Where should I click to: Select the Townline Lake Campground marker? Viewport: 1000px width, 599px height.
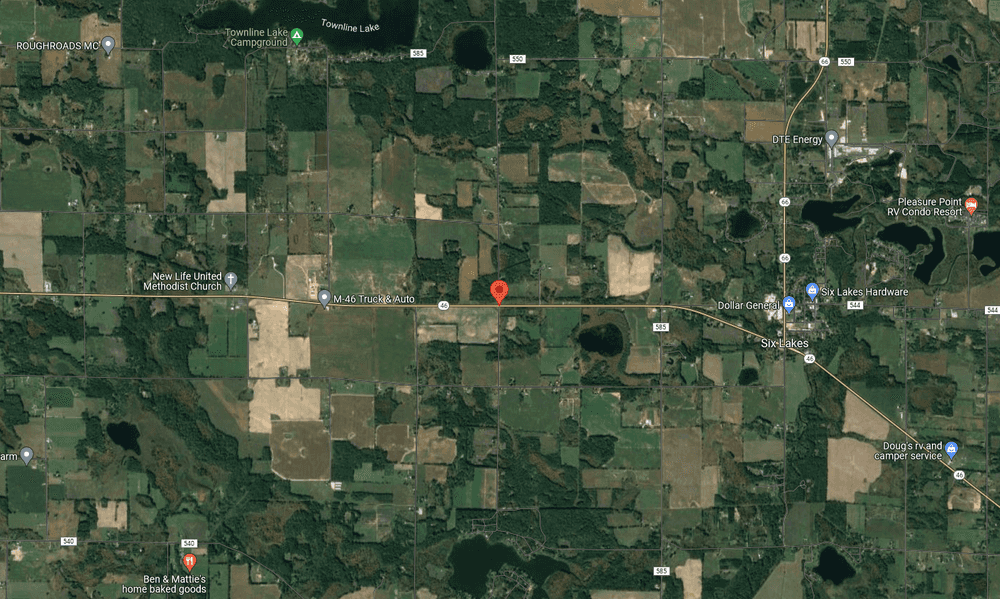(297, 36)
